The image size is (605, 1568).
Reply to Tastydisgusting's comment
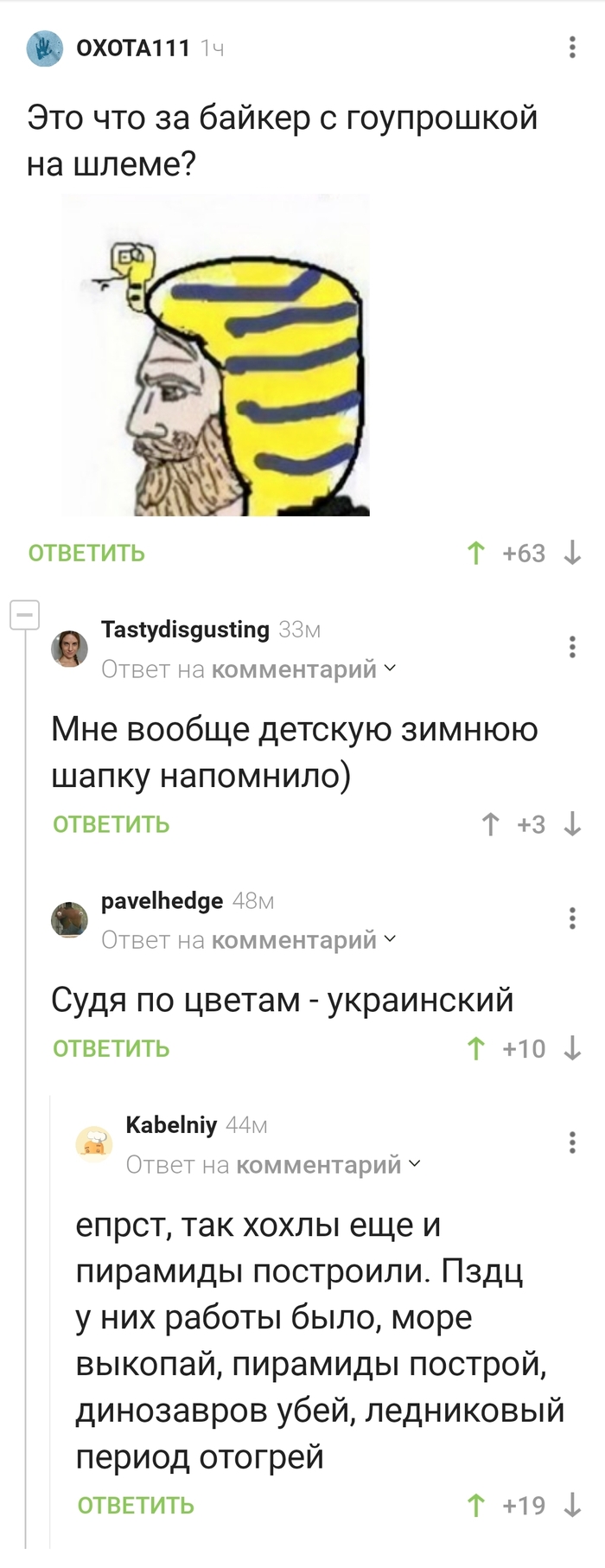pos(111,824)
